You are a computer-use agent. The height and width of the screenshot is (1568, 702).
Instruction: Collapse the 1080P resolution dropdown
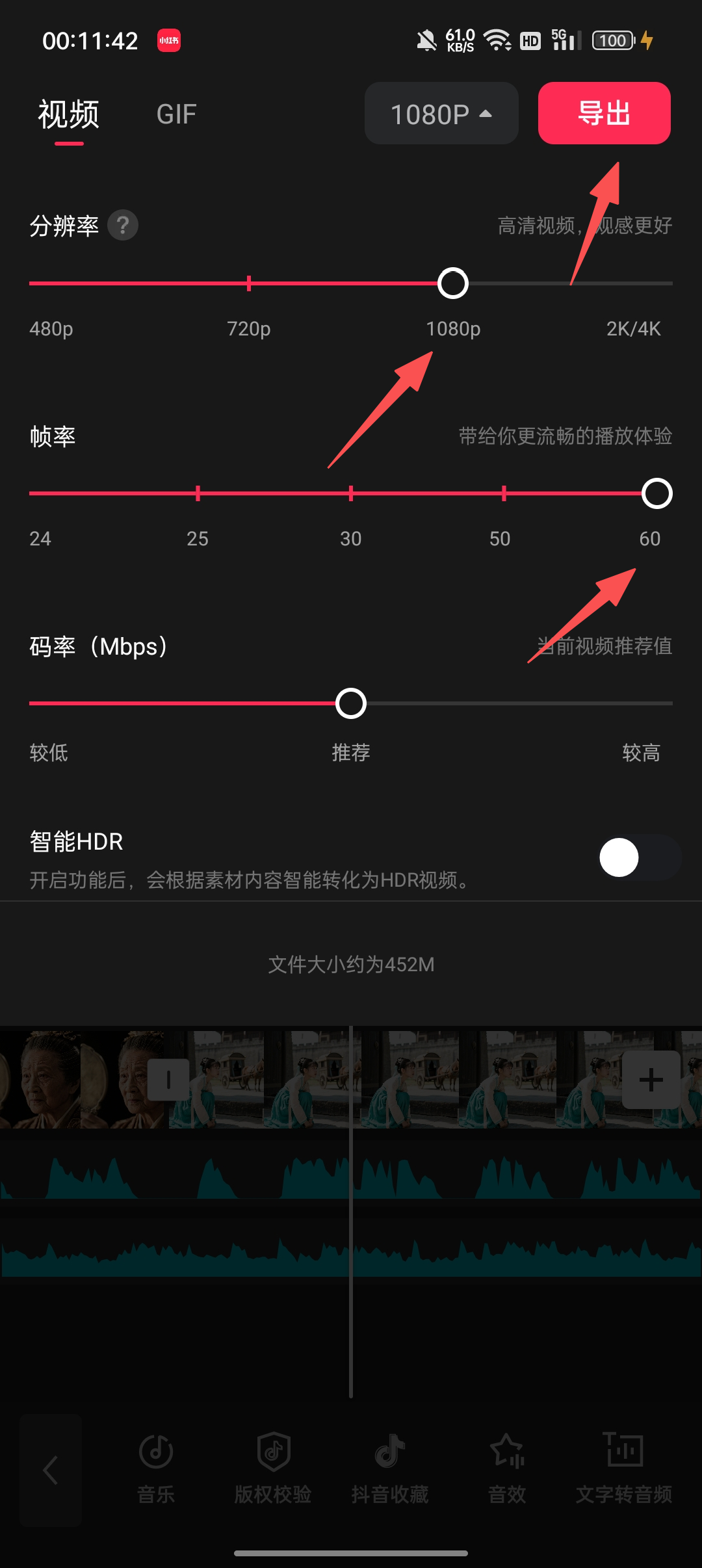441,114
